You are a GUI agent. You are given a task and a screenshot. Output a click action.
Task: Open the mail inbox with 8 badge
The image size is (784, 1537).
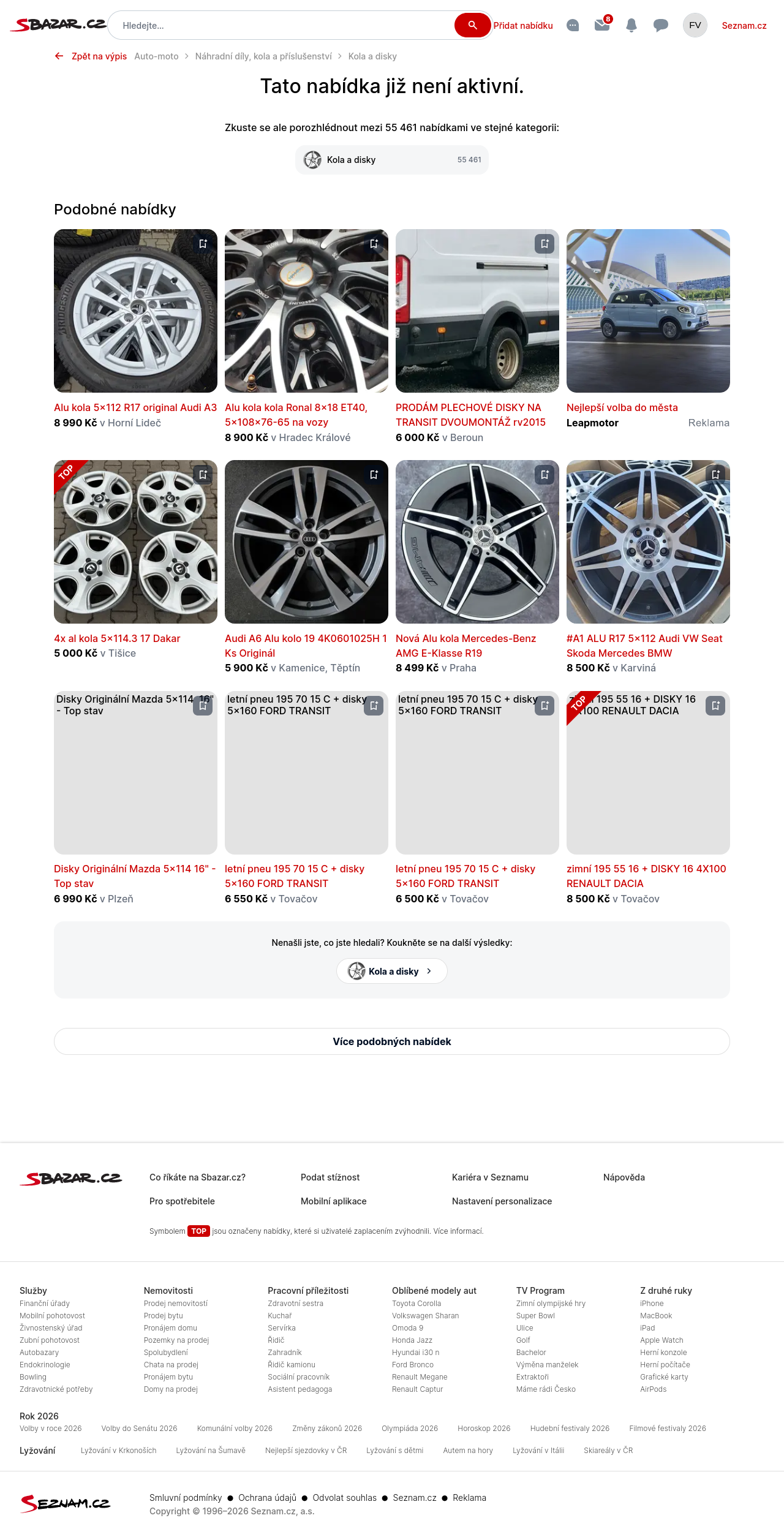(602, 25)
